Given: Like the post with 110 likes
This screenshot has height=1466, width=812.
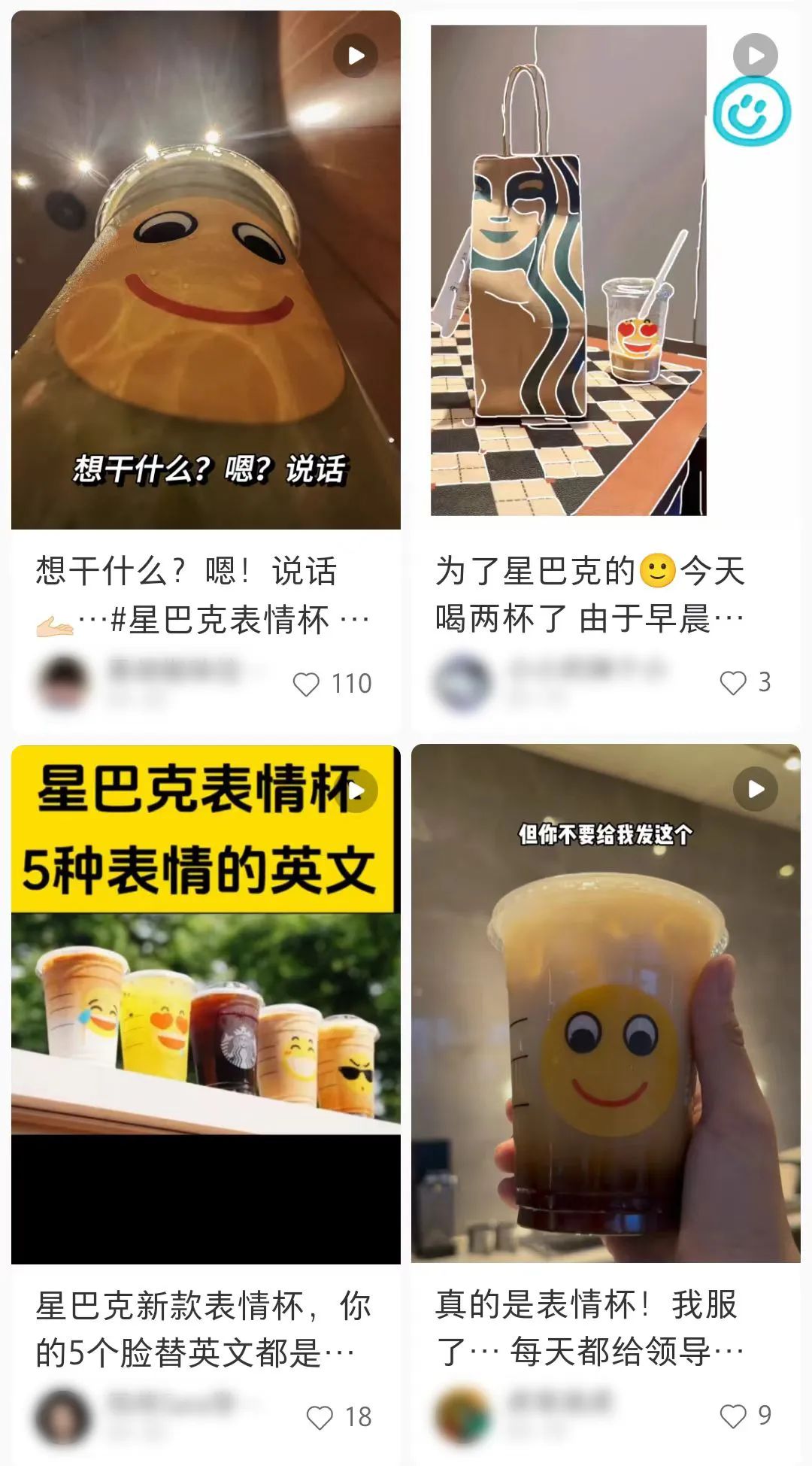Looking at the screenshot, I should click(x=306, y=684).
